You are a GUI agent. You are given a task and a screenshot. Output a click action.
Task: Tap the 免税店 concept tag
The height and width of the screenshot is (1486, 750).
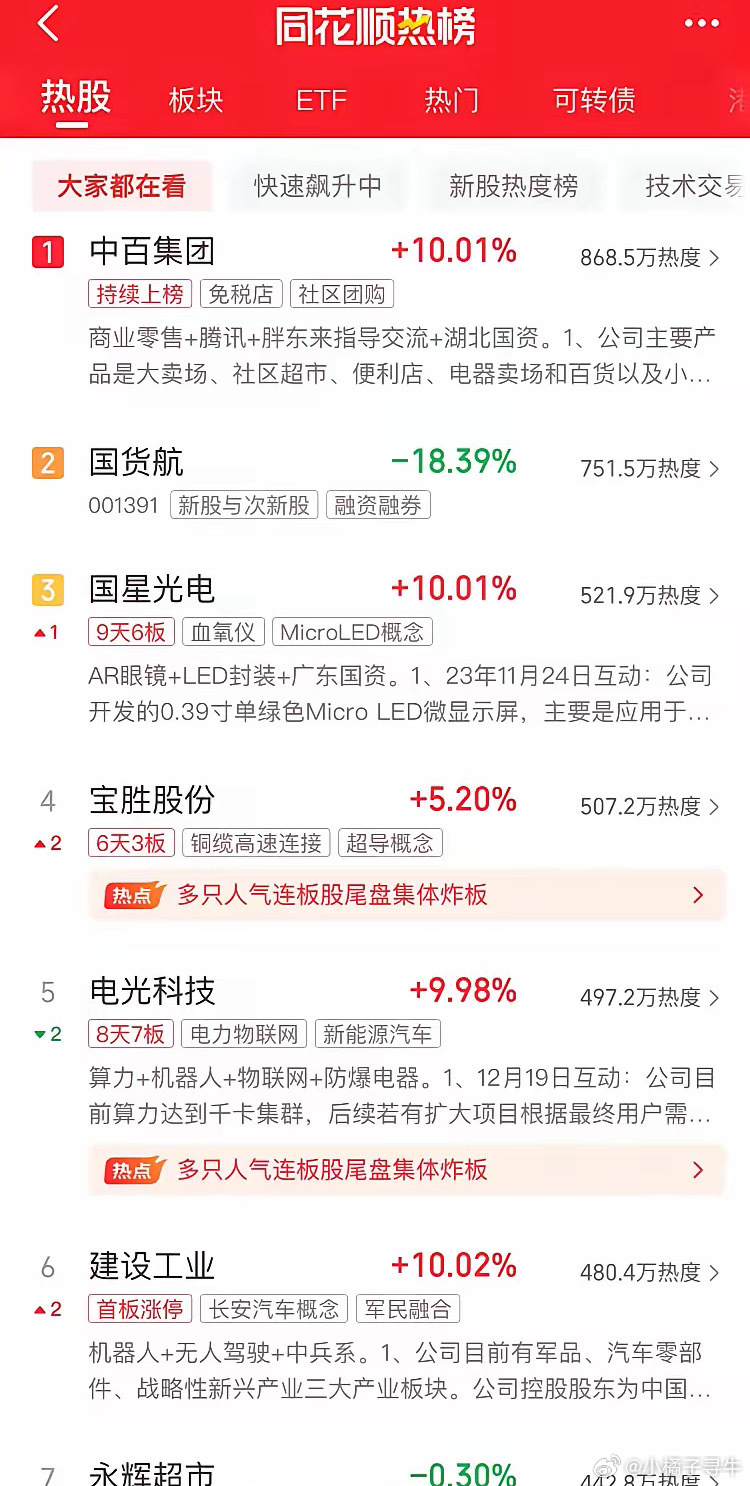242,294
